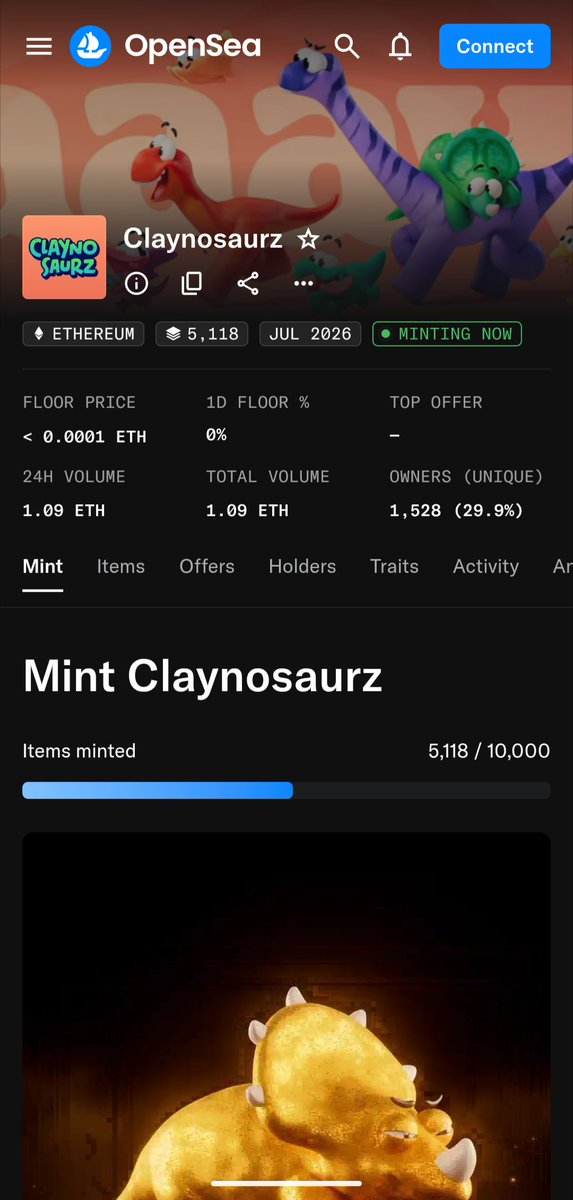The height and width of the screenshot is (1200, 573).
Task: Switch to the Items tab
Action: tap(121, 566)
